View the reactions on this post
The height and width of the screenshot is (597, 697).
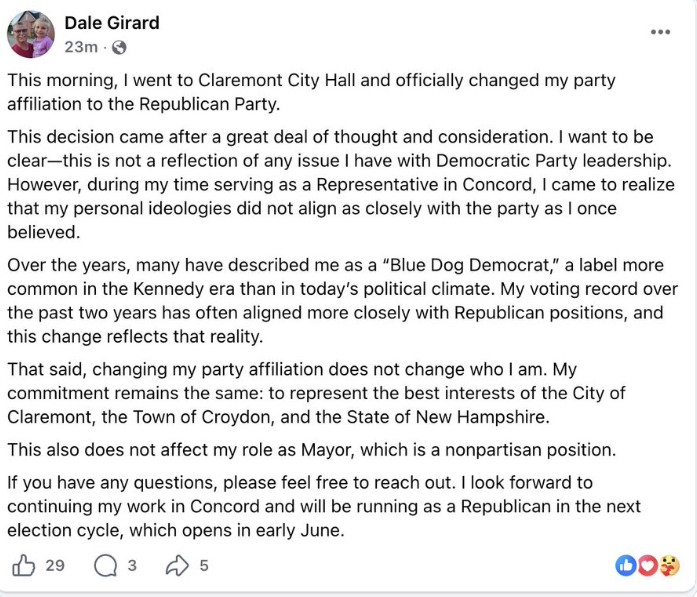[x=647, y=566]
